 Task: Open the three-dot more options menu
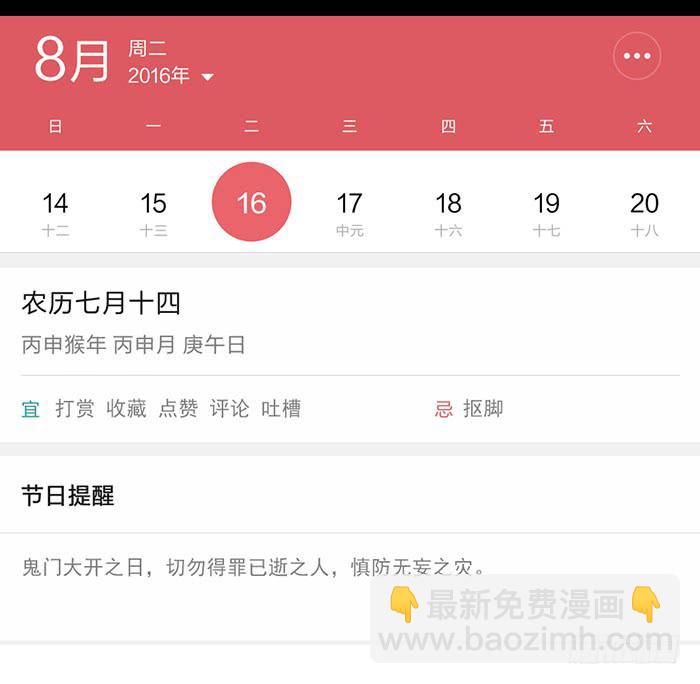pyautogui.click(x=637, y=56)
